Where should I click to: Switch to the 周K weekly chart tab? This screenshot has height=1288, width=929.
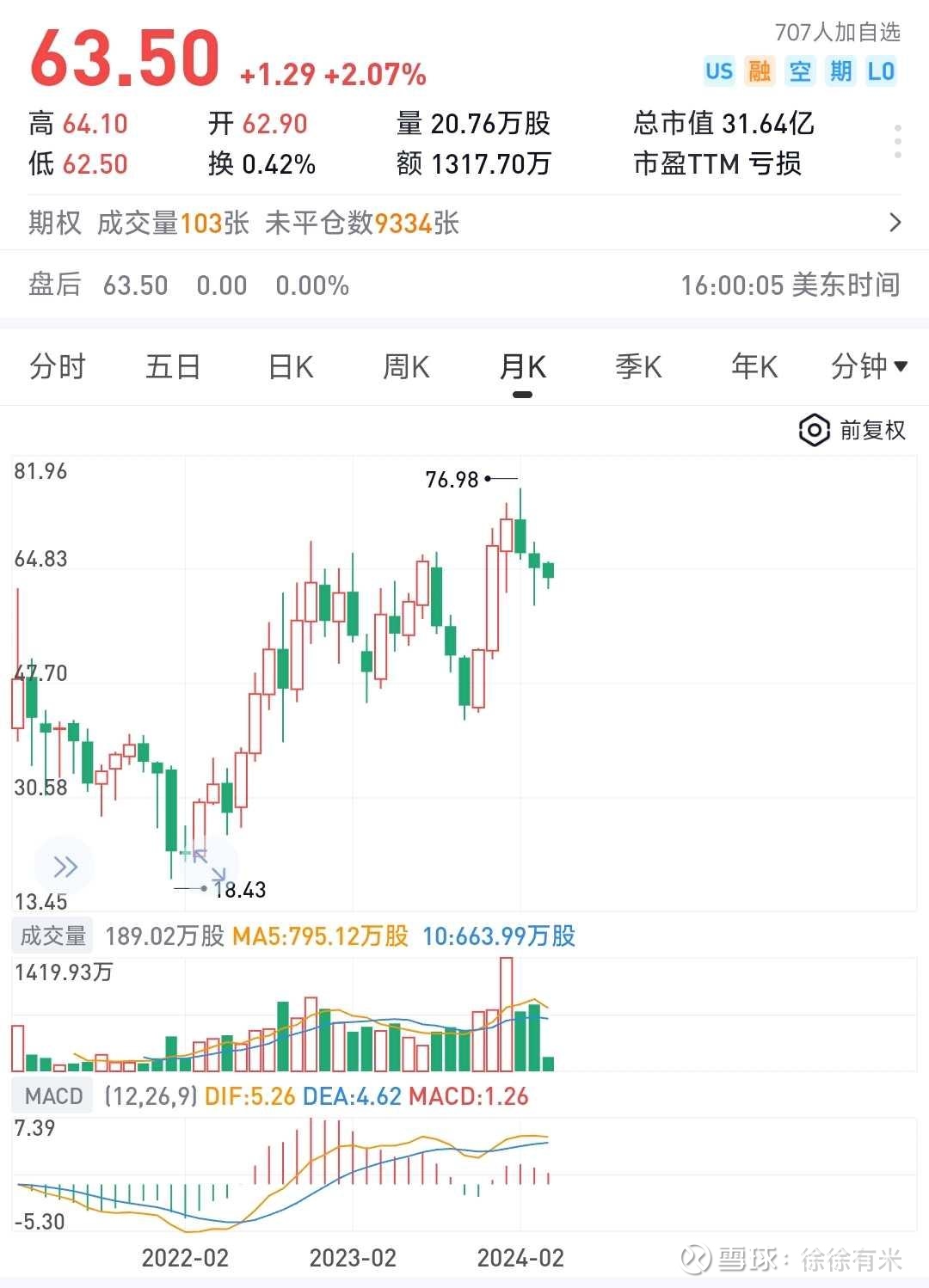pyautogui.click(x=405, y=366)
